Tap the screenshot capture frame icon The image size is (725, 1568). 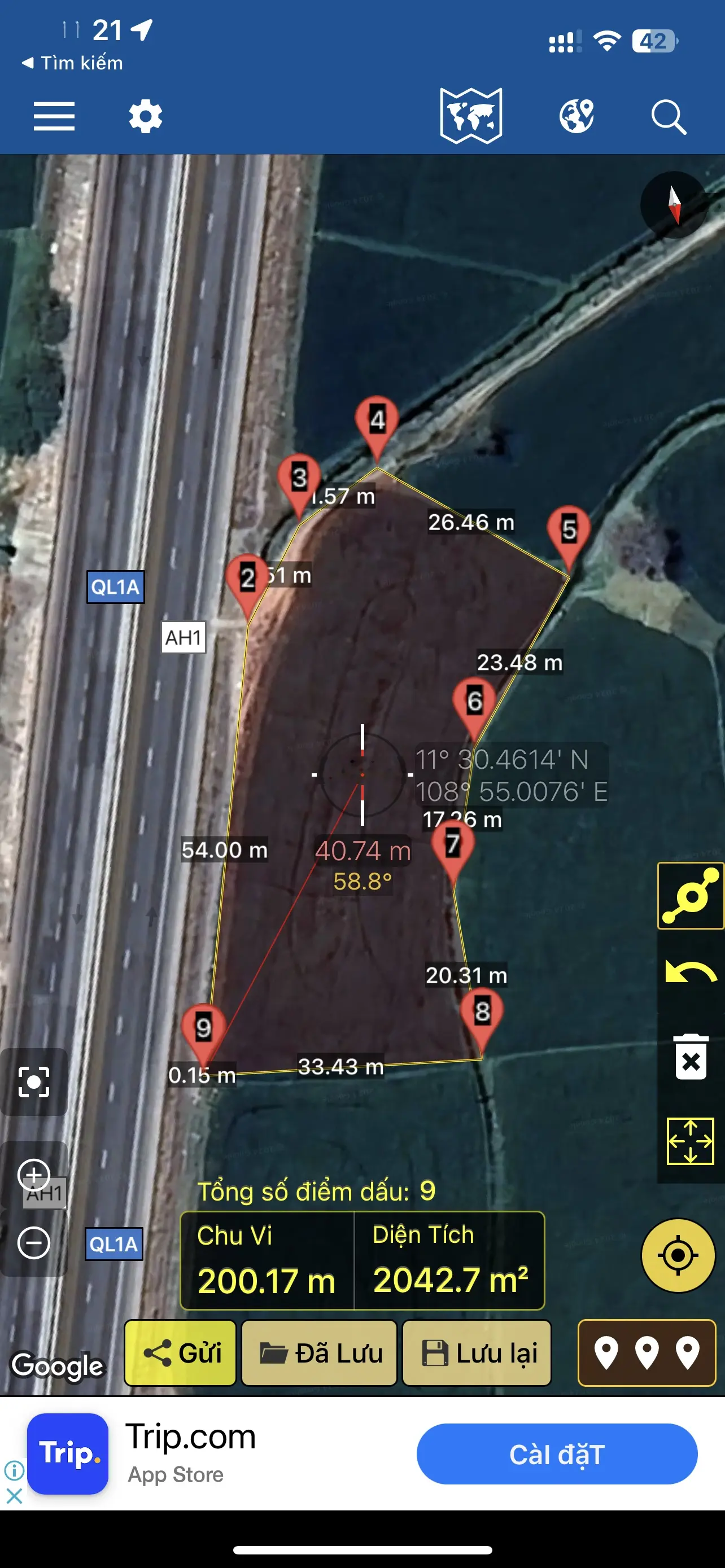(x=34, y=1081)
